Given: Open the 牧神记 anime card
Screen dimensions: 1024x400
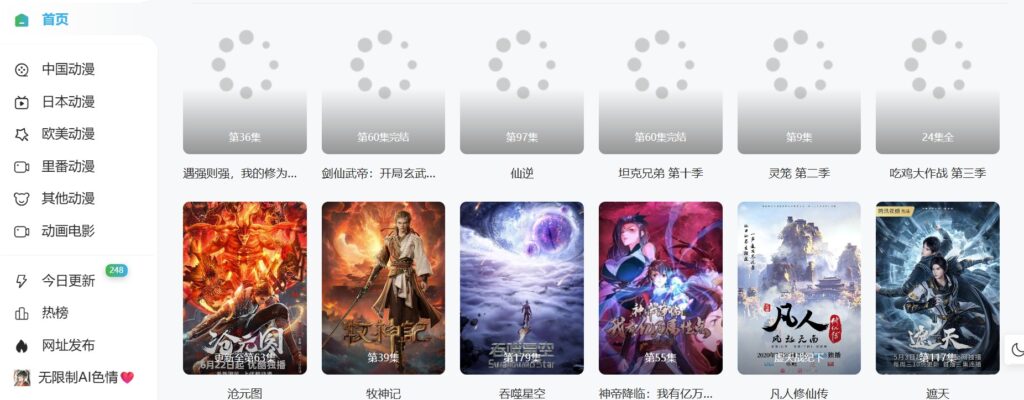Looking at the screenshot, I should (x=383, y=288).
